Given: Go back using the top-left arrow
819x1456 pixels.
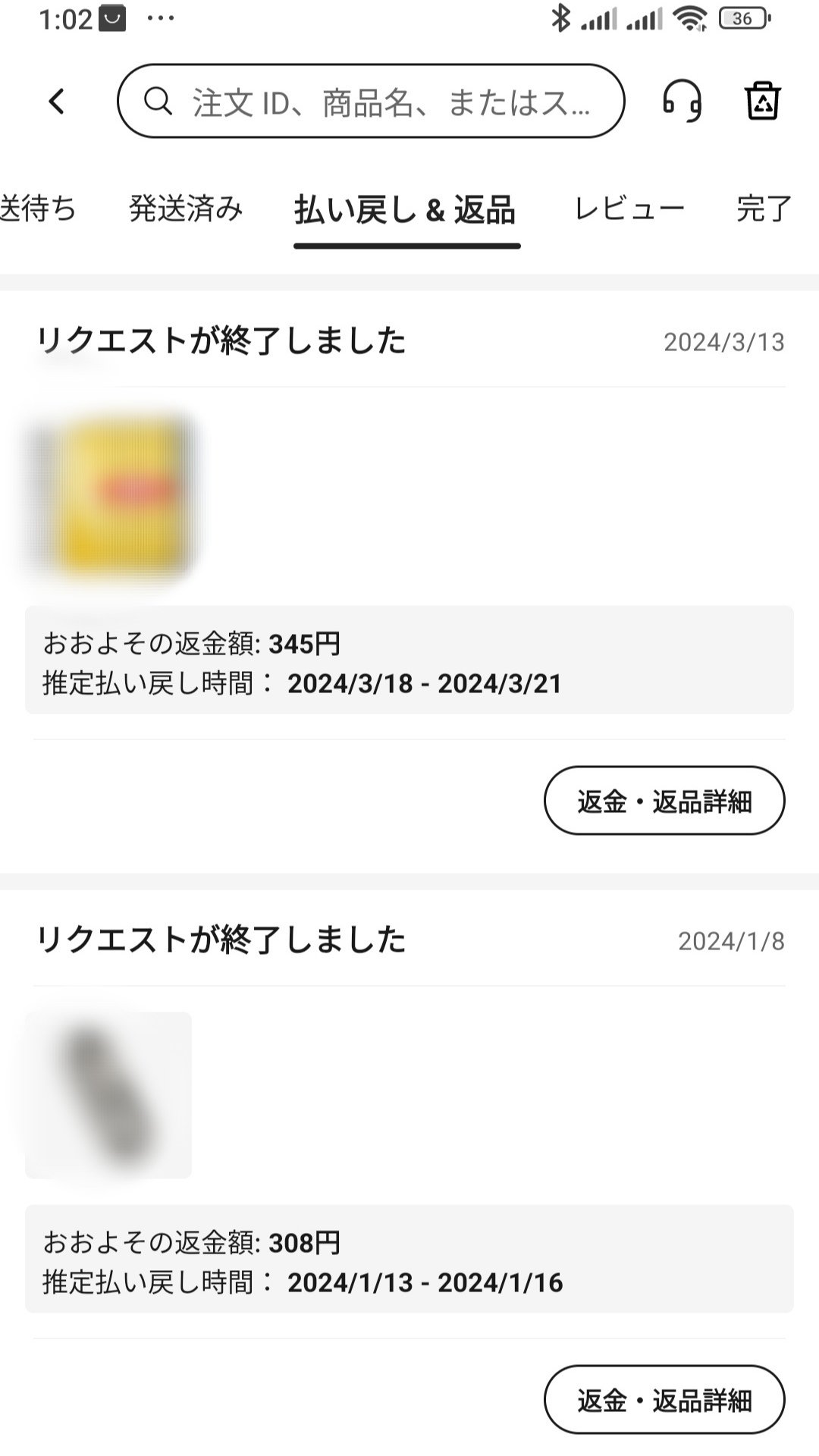Looking at the screenshot, I should (x=57, y=101).
